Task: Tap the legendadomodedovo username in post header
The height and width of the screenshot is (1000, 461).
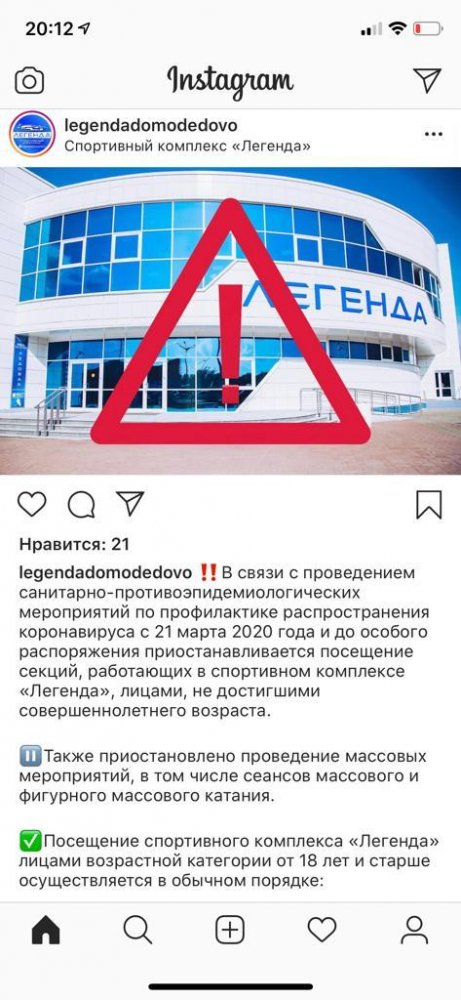Action: click(151, 125)
